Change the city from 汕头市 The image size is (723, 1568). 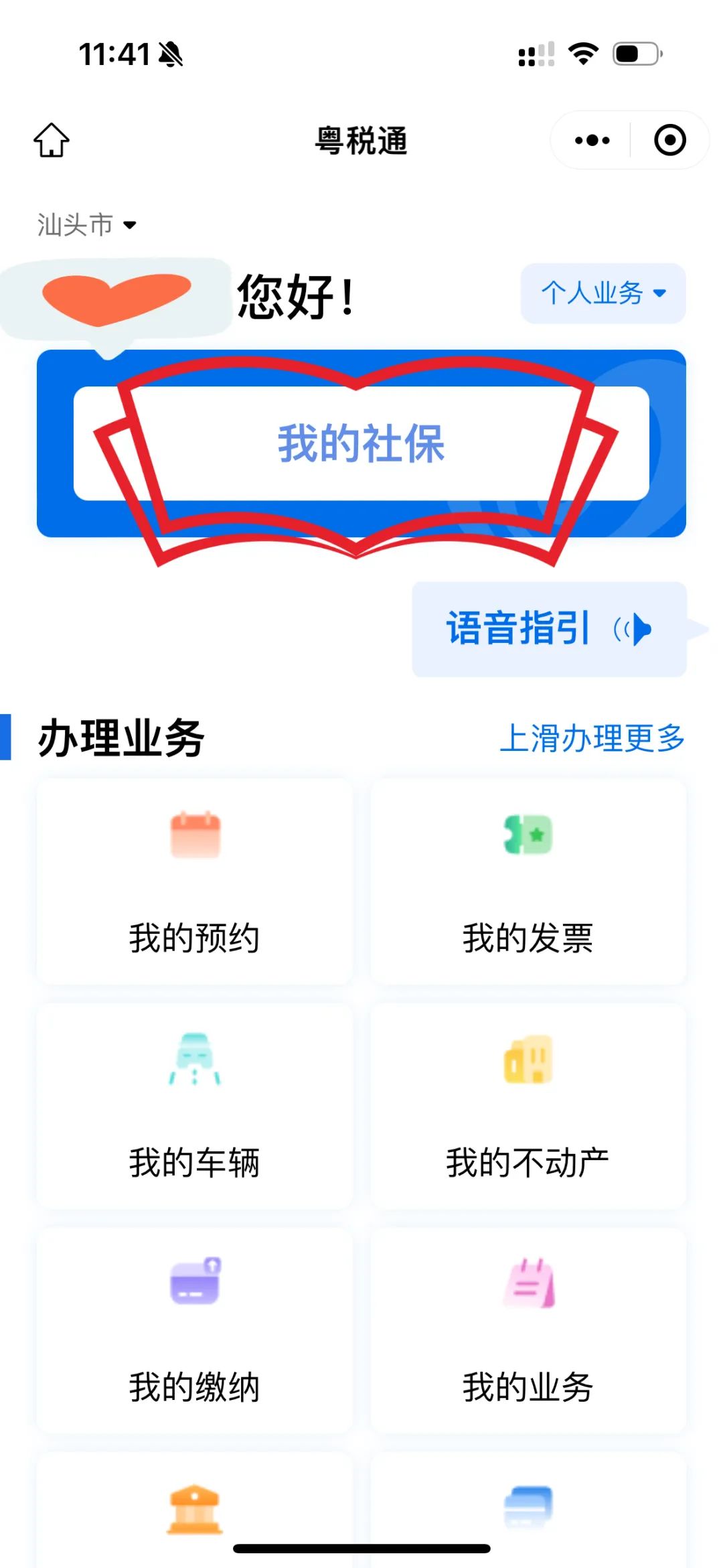coord(86,225)
